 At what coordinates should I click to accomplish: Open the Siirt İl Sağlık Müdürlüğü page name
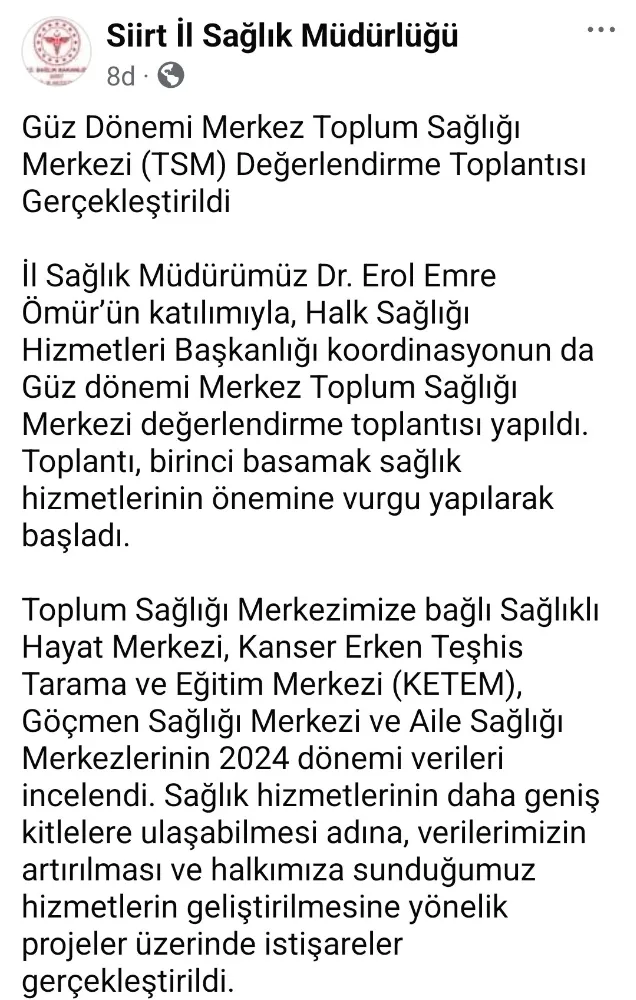click(281, 37)
